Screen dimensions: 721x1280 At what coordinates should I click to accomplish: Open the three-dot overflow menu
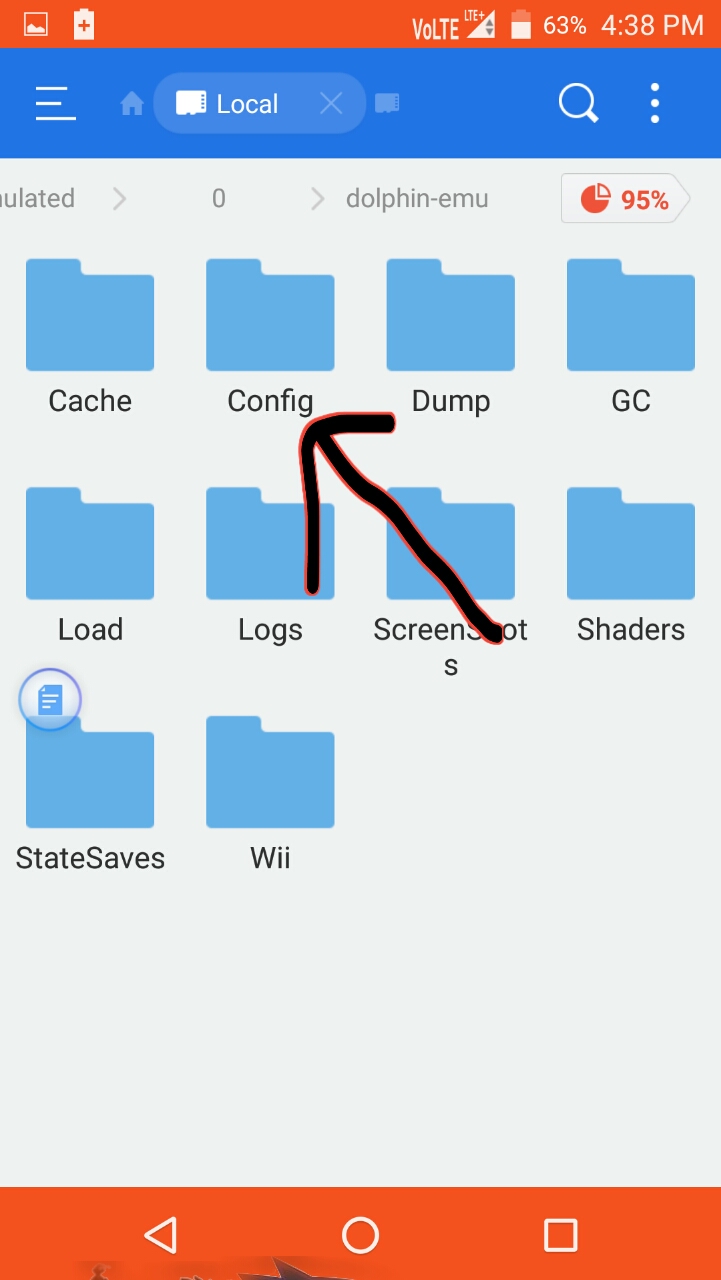click(x=655, y=103)
